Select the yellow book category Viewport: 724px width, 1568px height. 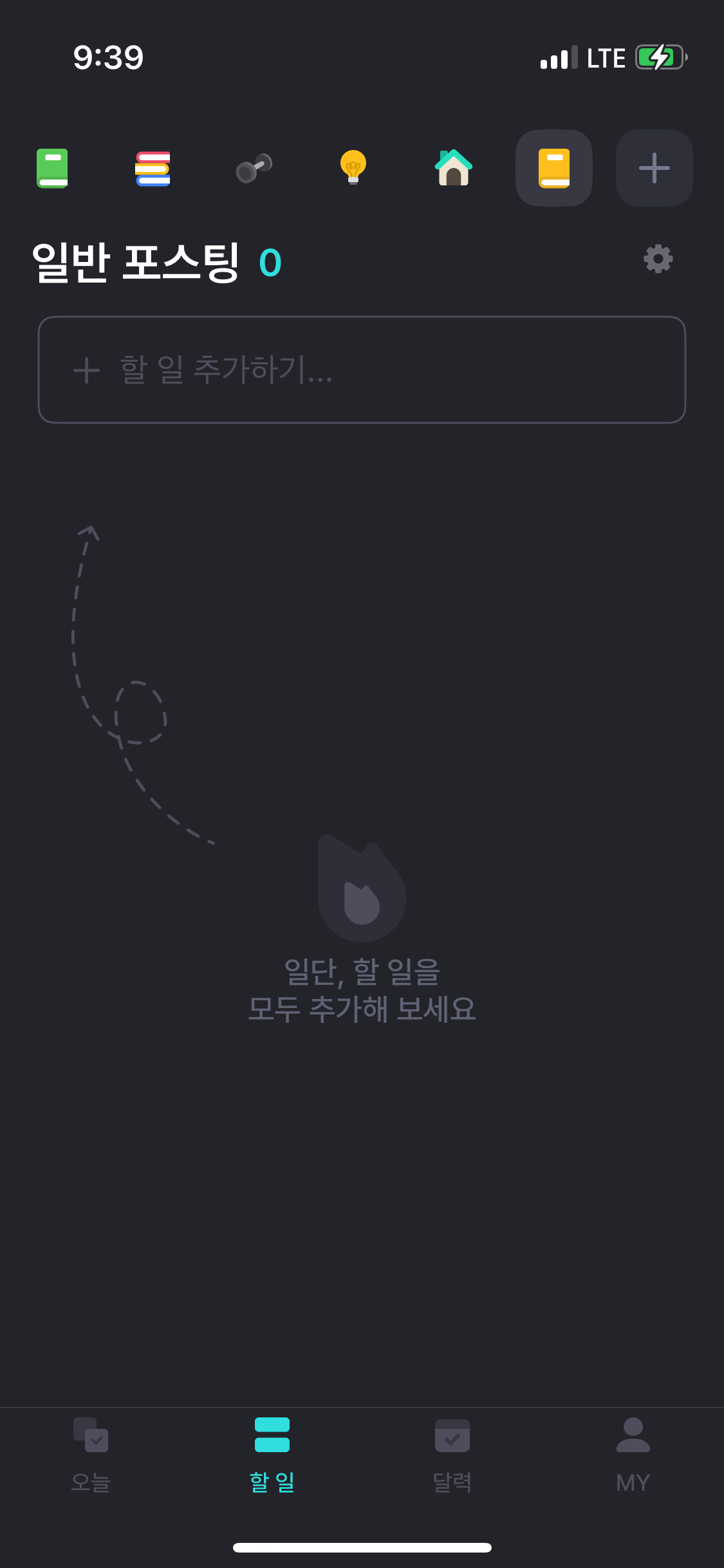554,168
